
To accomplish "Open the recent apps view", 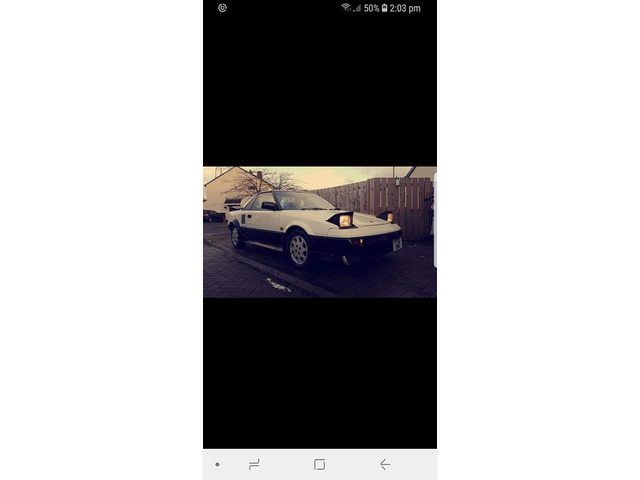I will [254, 464].
